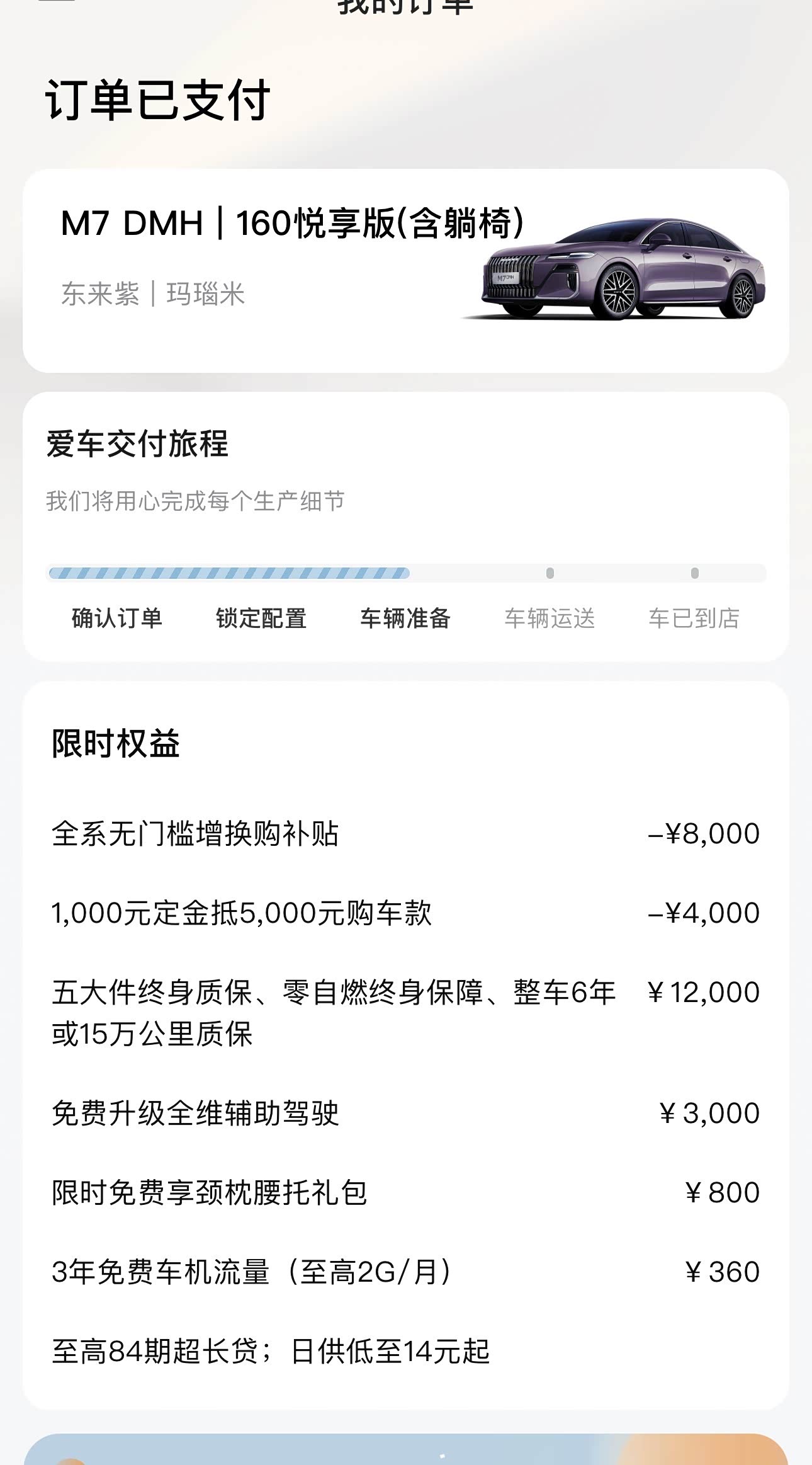Tap the 车已到店 stage marker dot
The image size is (812, 1465).
(x=696, y=573)
